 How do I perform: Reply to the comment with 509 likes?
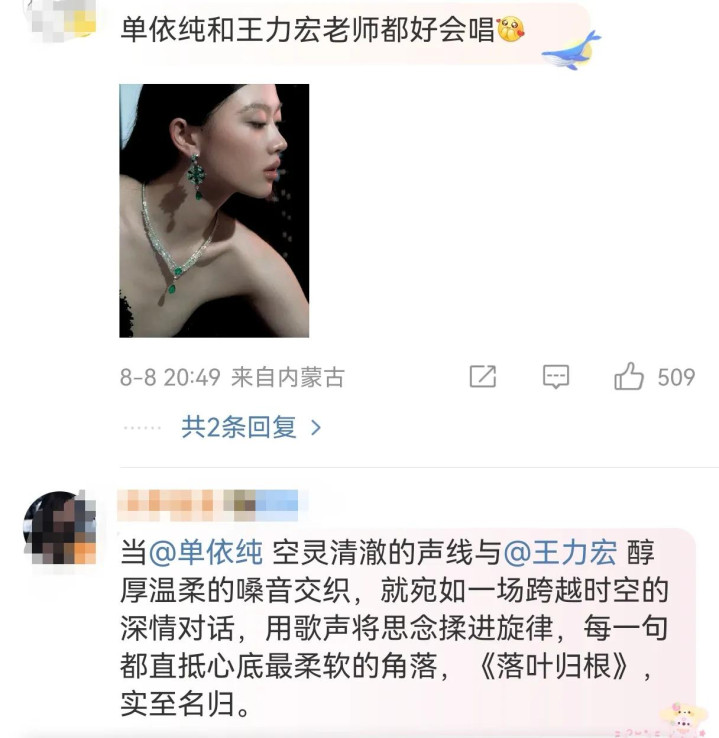pyautogui.click(x=555, y=377)
